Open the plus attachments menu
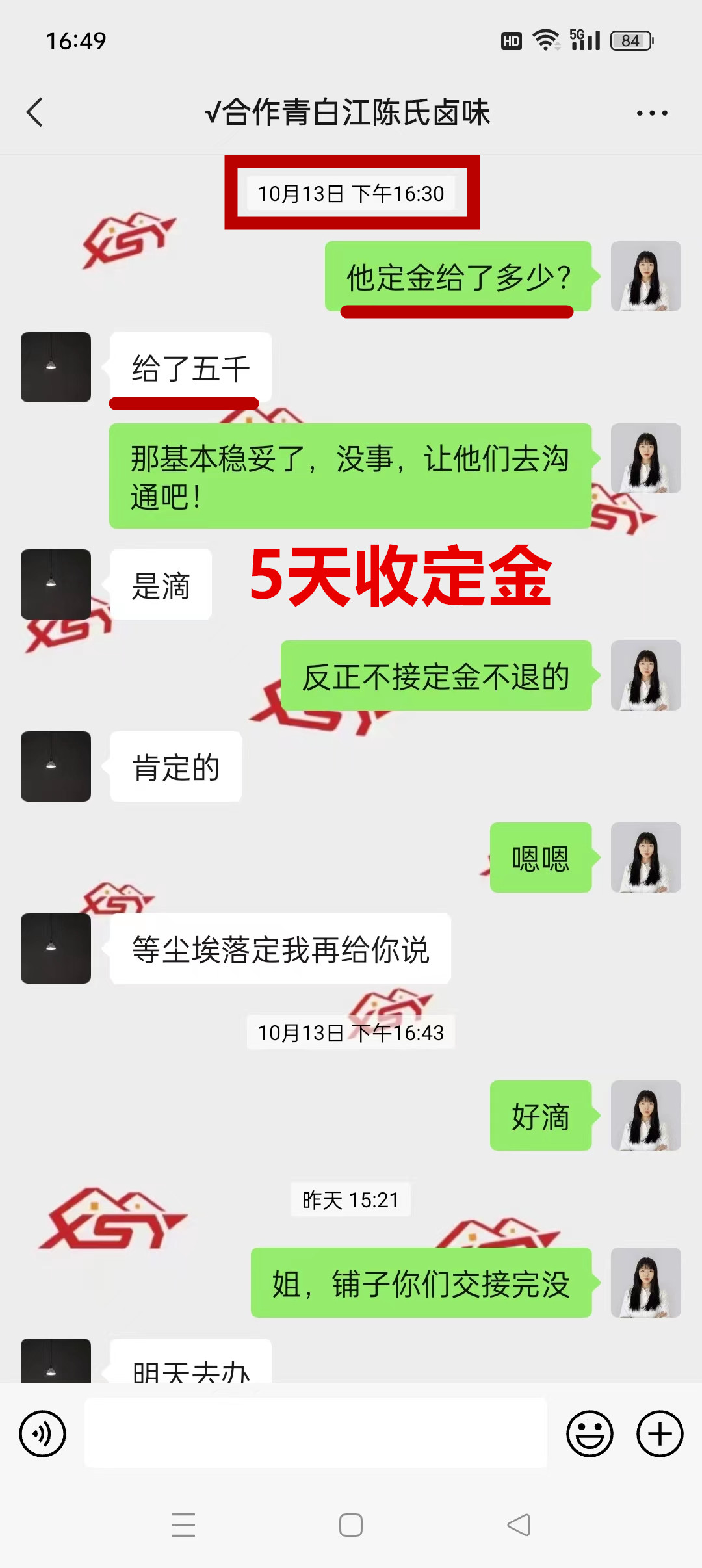Viewport: 702px width, 1568px height. pos(659,1433)
